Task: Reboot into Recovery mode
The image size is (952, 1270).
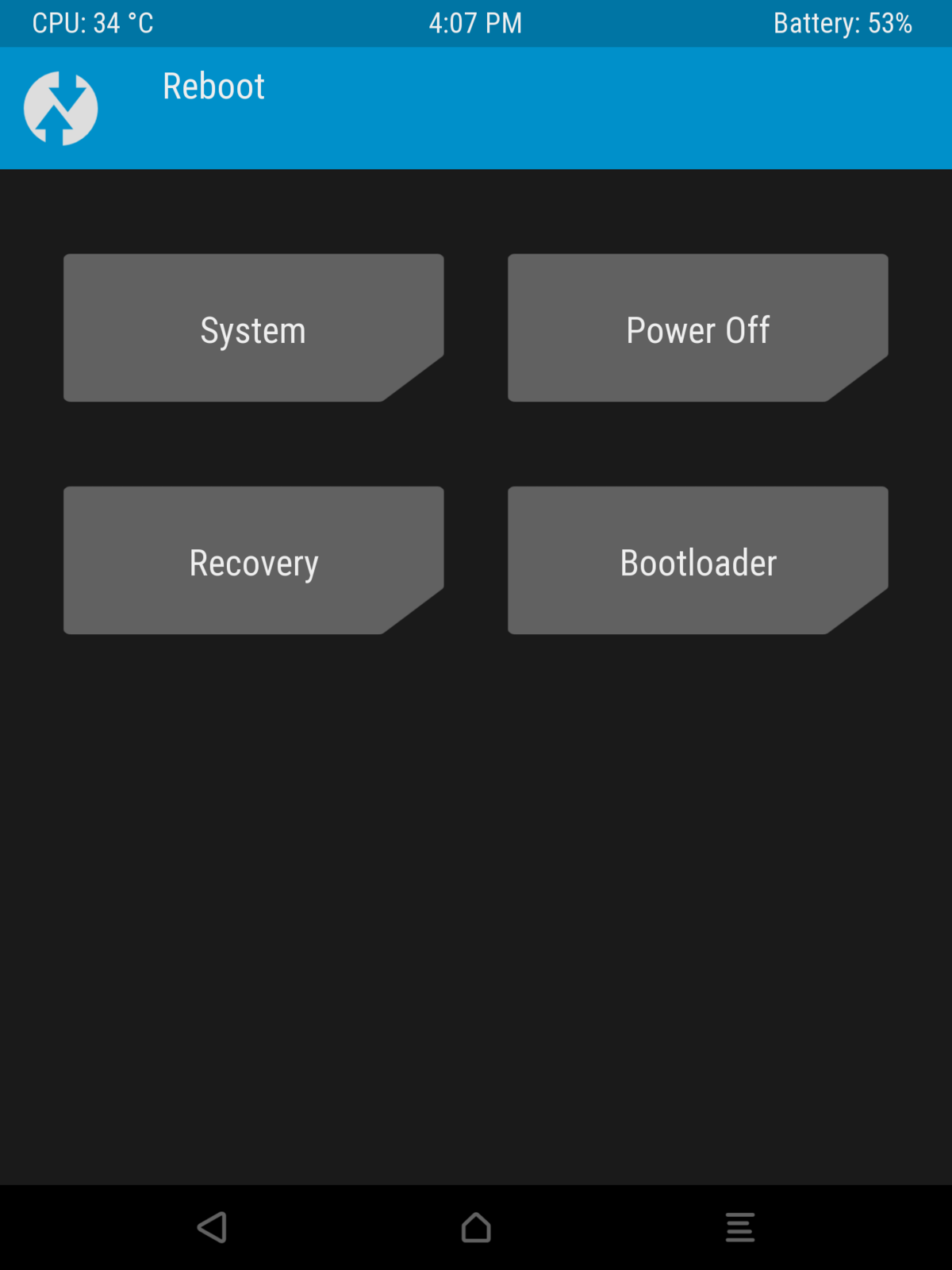Action: (x=253, y=560)
